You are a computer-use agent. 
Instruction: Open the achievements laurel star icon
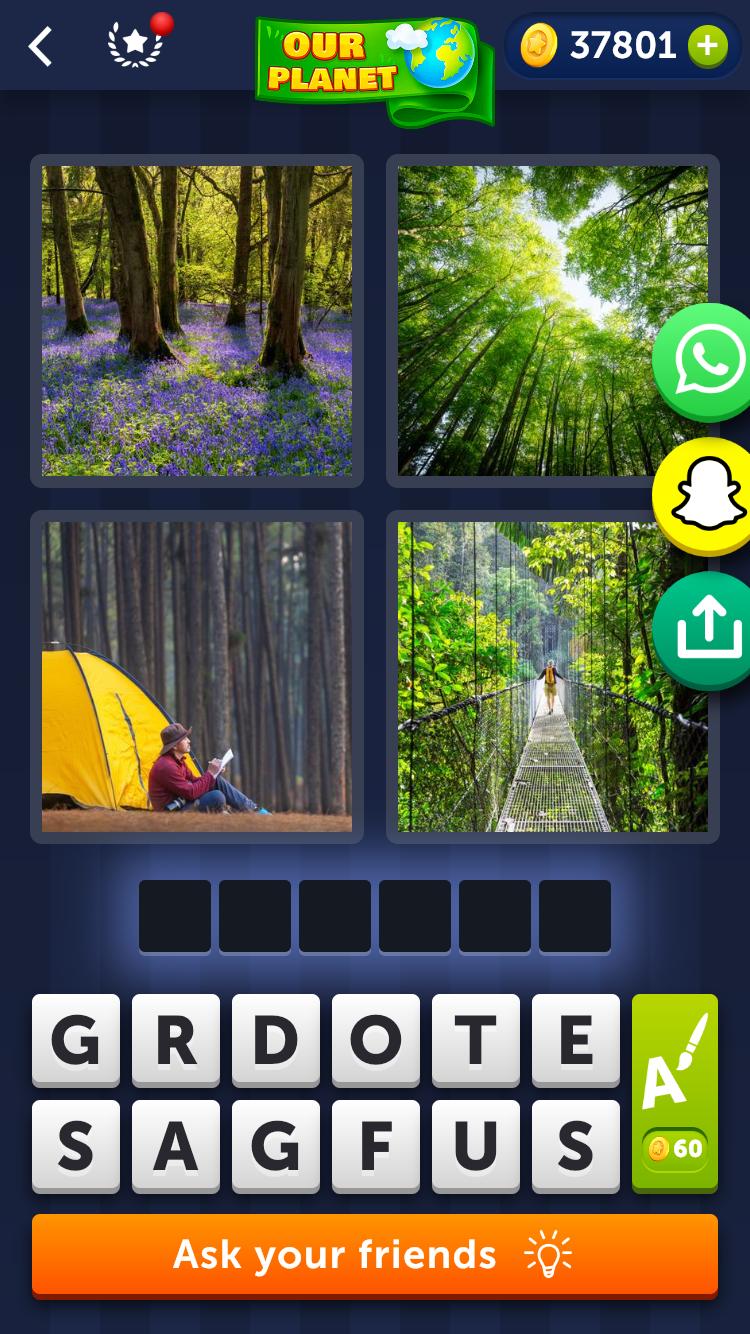point(135,45)
